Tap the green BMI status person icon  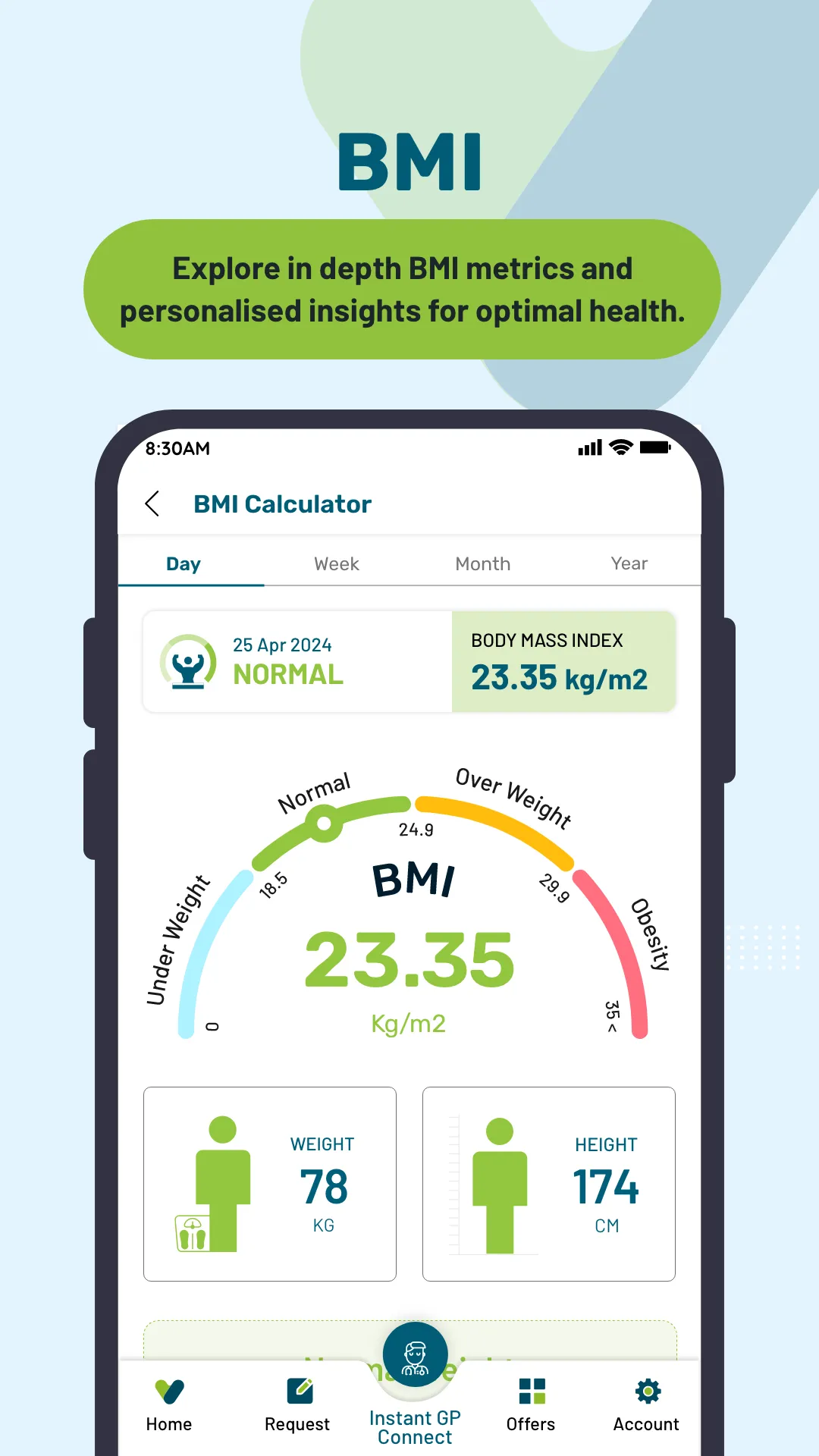click(187, 661)
